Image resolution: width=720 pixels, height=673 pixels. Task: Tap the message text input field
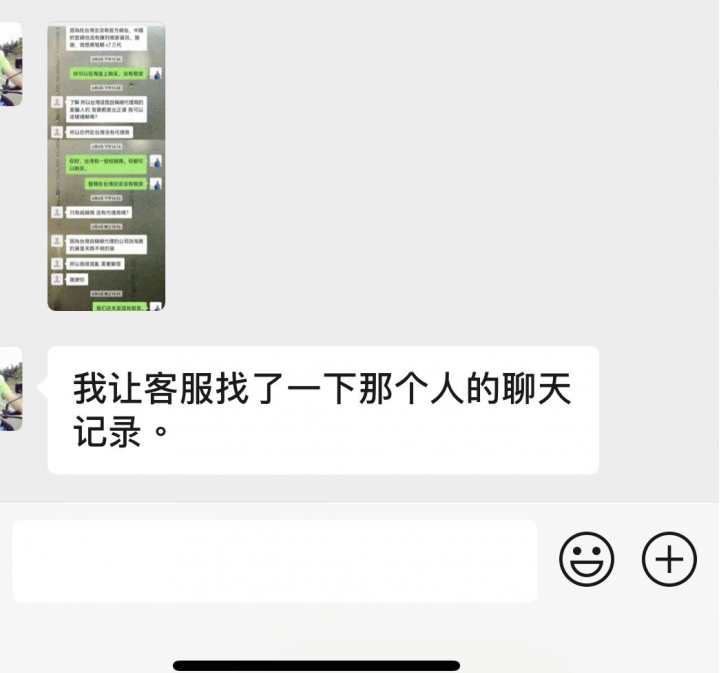[274, 561]
